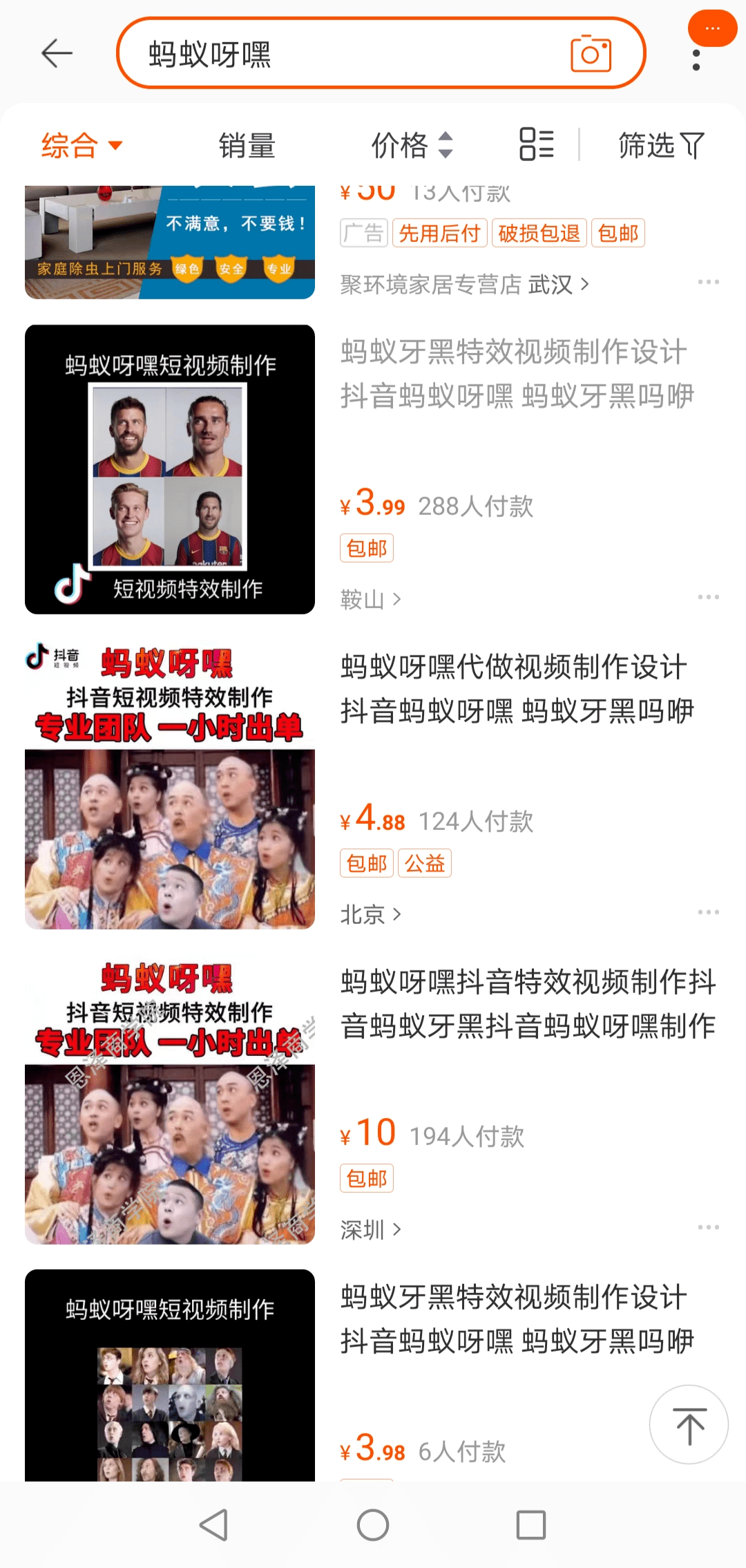Screen dimensions: 746x1568
Task: Open the 聚环境家居专营店 shop link
Action: (464, 284)
